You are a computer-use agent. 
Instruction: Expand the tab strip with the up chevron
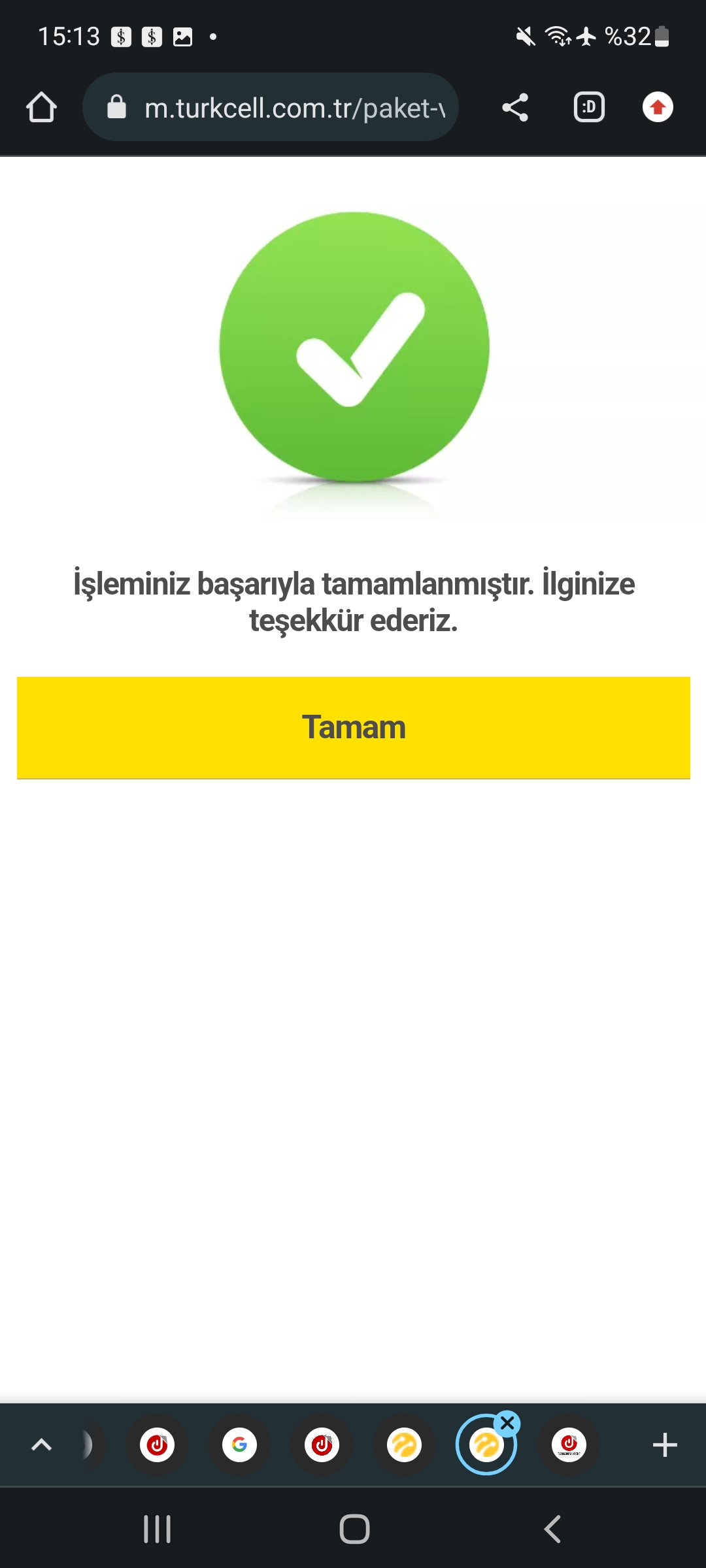pos(41,1445)
